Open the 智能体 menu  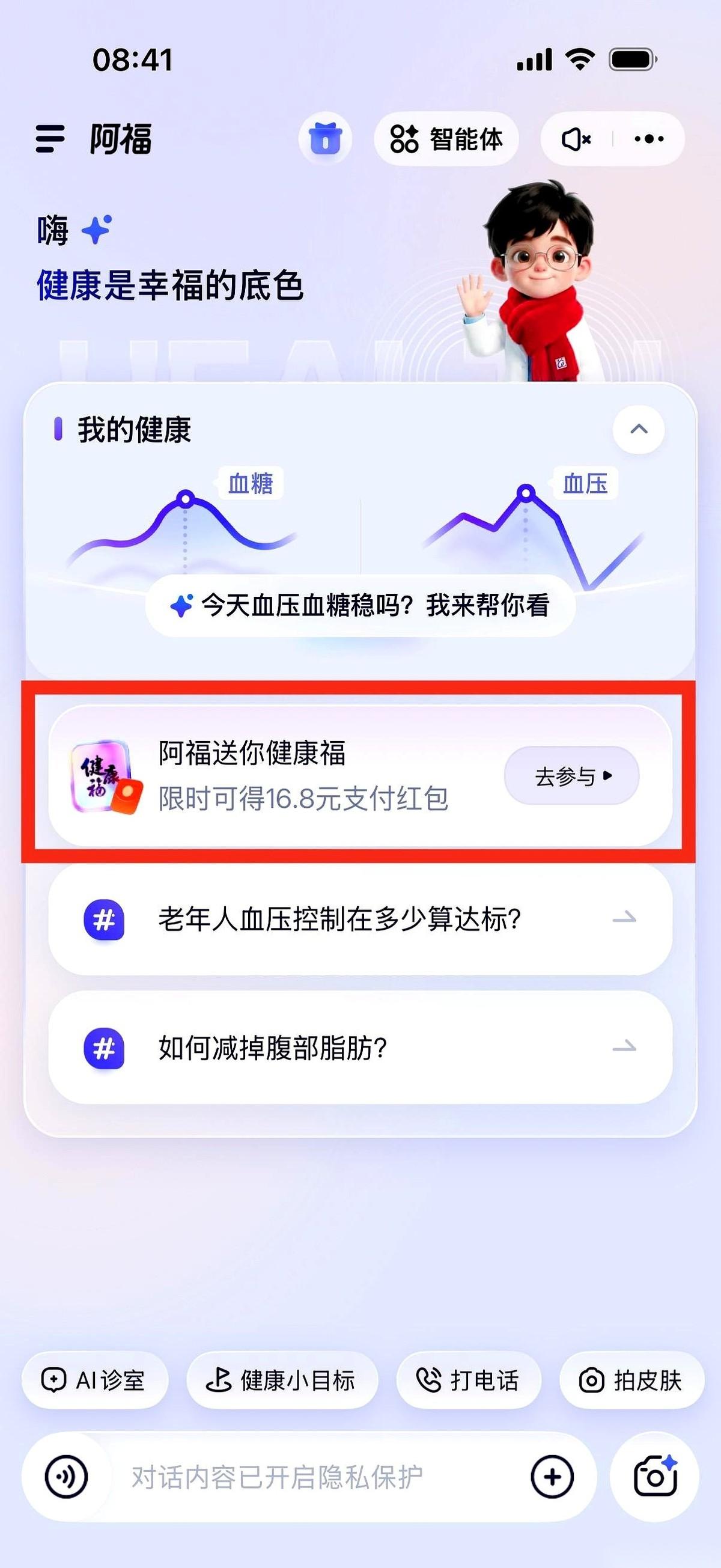click(447, 139)
